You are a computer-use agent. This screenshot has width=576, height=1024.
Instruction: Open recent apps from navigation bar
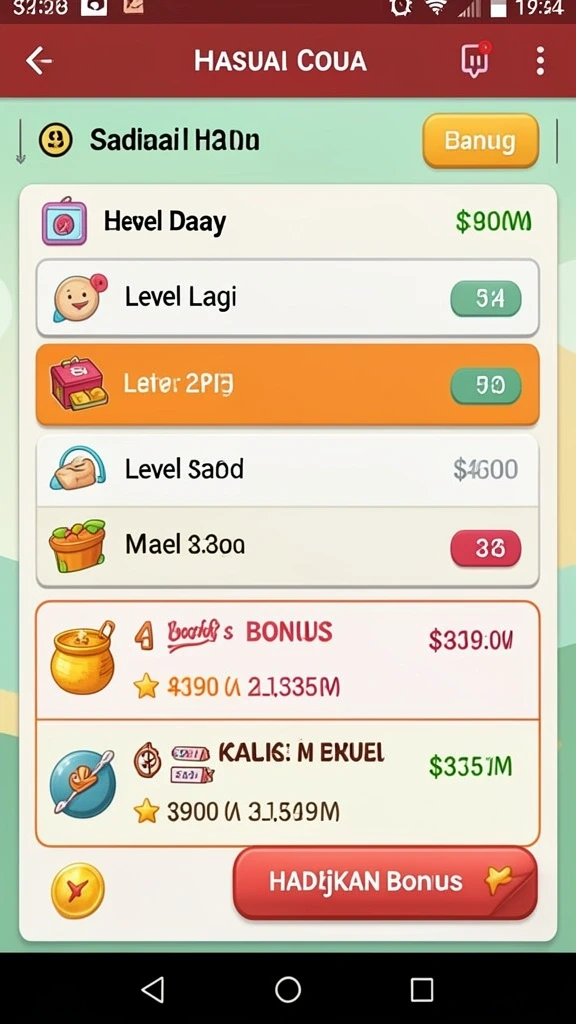click(422, 989)
